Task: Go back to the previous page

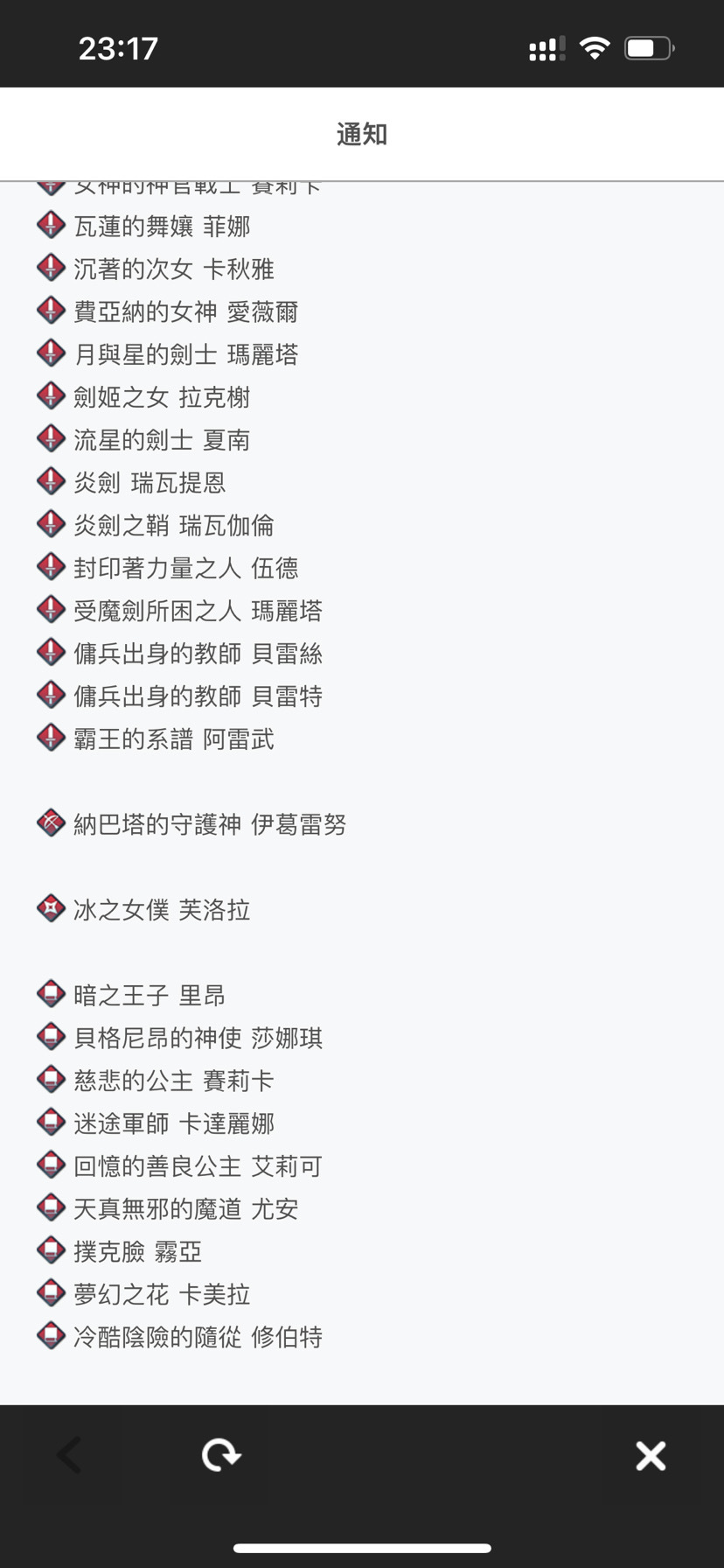Action: (69, 1454)
